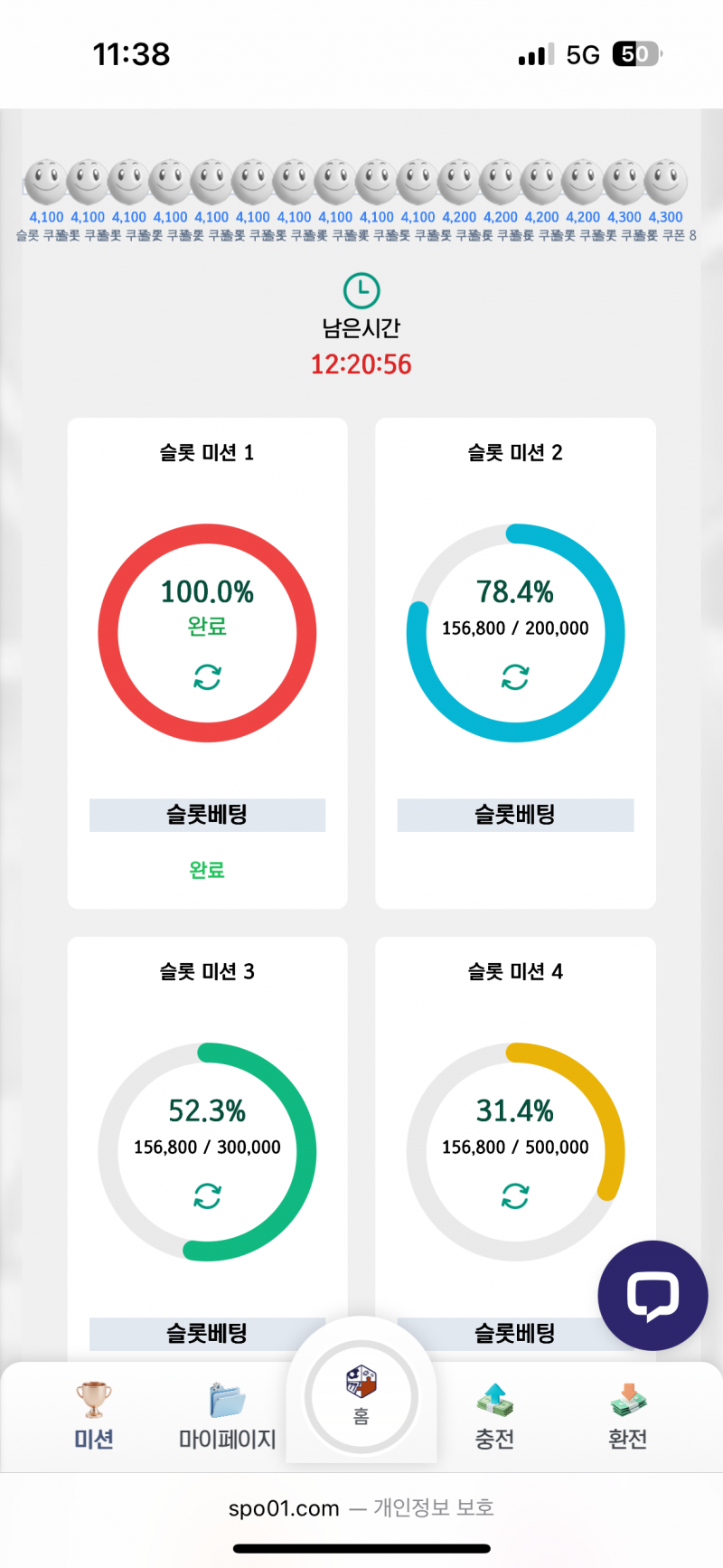Open 마이페이지 folder icon
Viewport: 723px width, 1568px height.
[x=226, y=1397]
